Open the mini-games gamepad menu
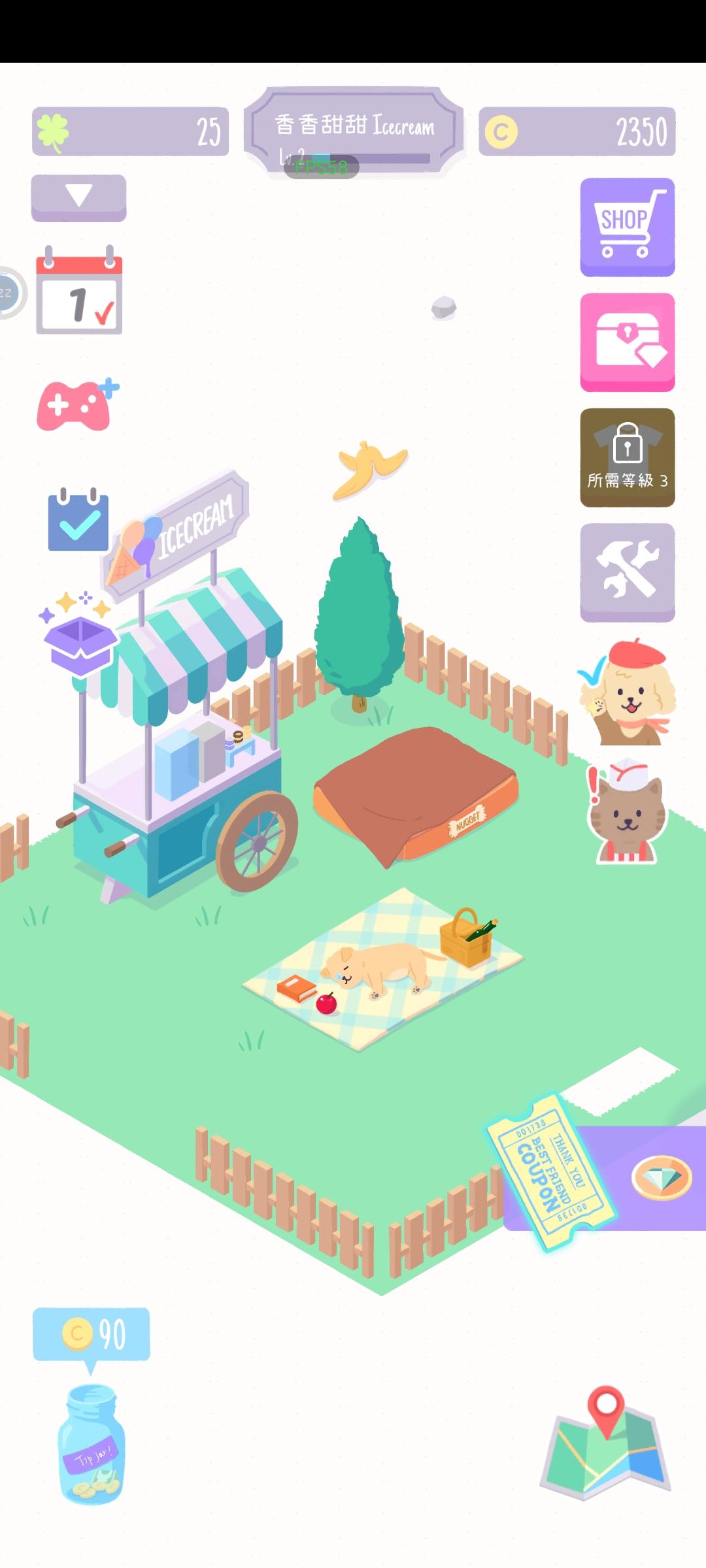 pyautogui.click(x=77, y=404)
